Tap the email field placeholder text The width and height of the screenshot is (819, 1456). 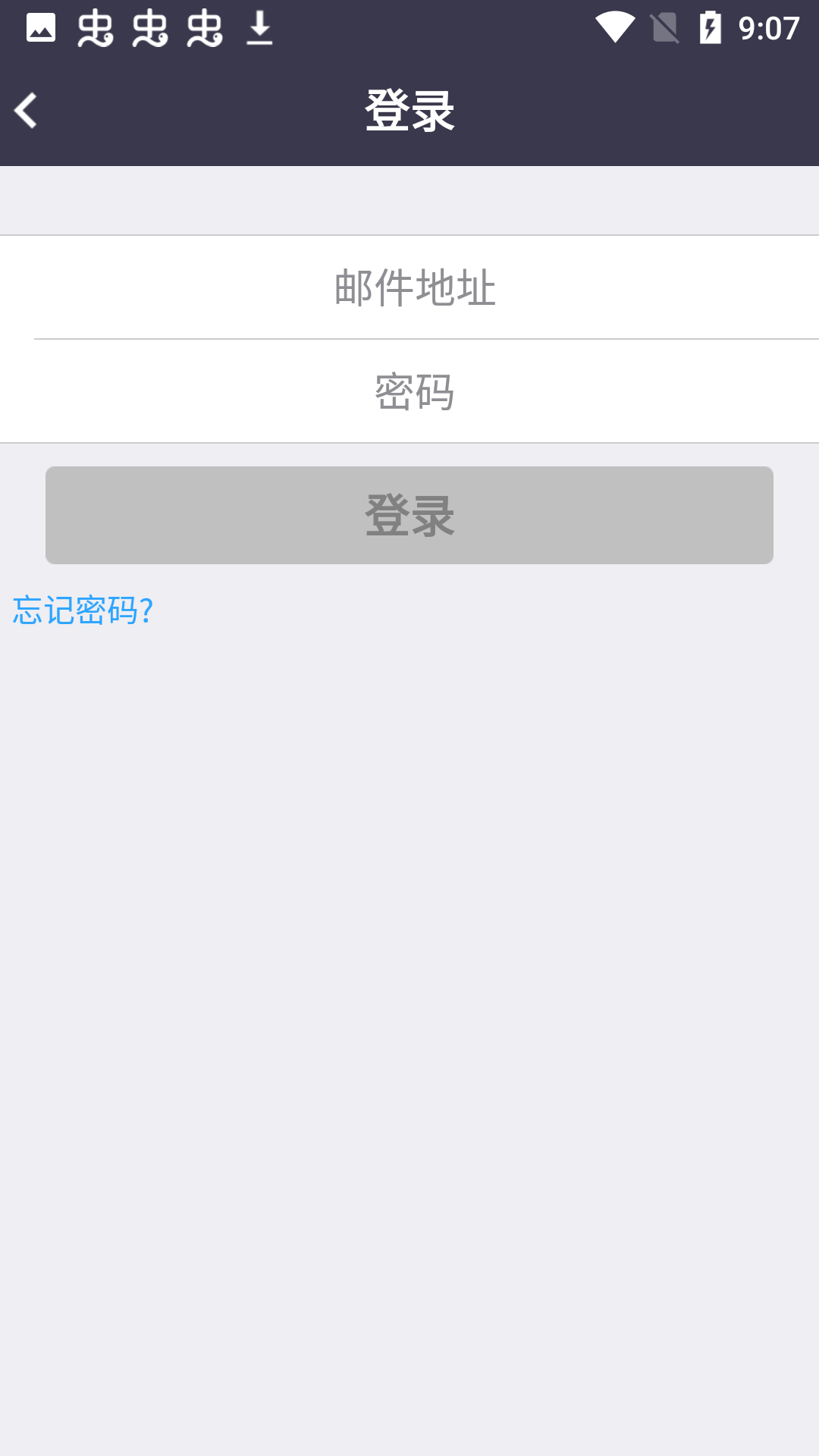[x=414, y=287]
